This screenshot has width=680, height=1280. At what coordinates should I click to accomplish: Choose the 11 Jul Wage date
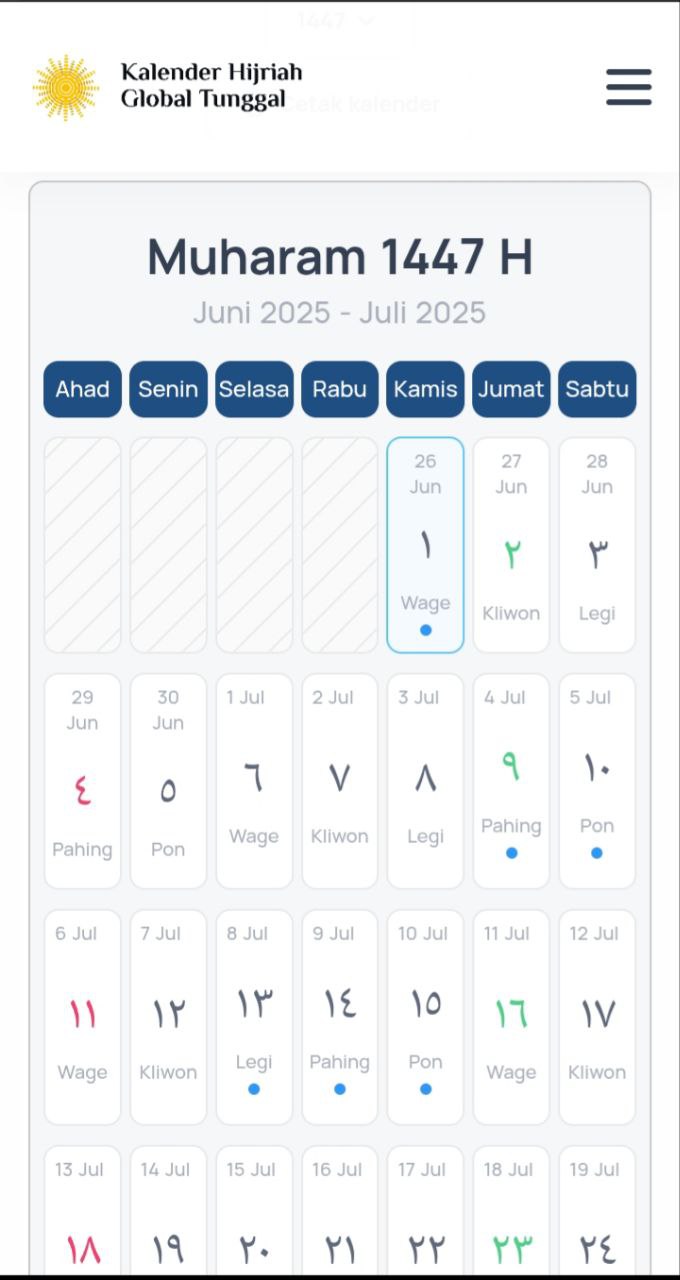point(511,1017)
